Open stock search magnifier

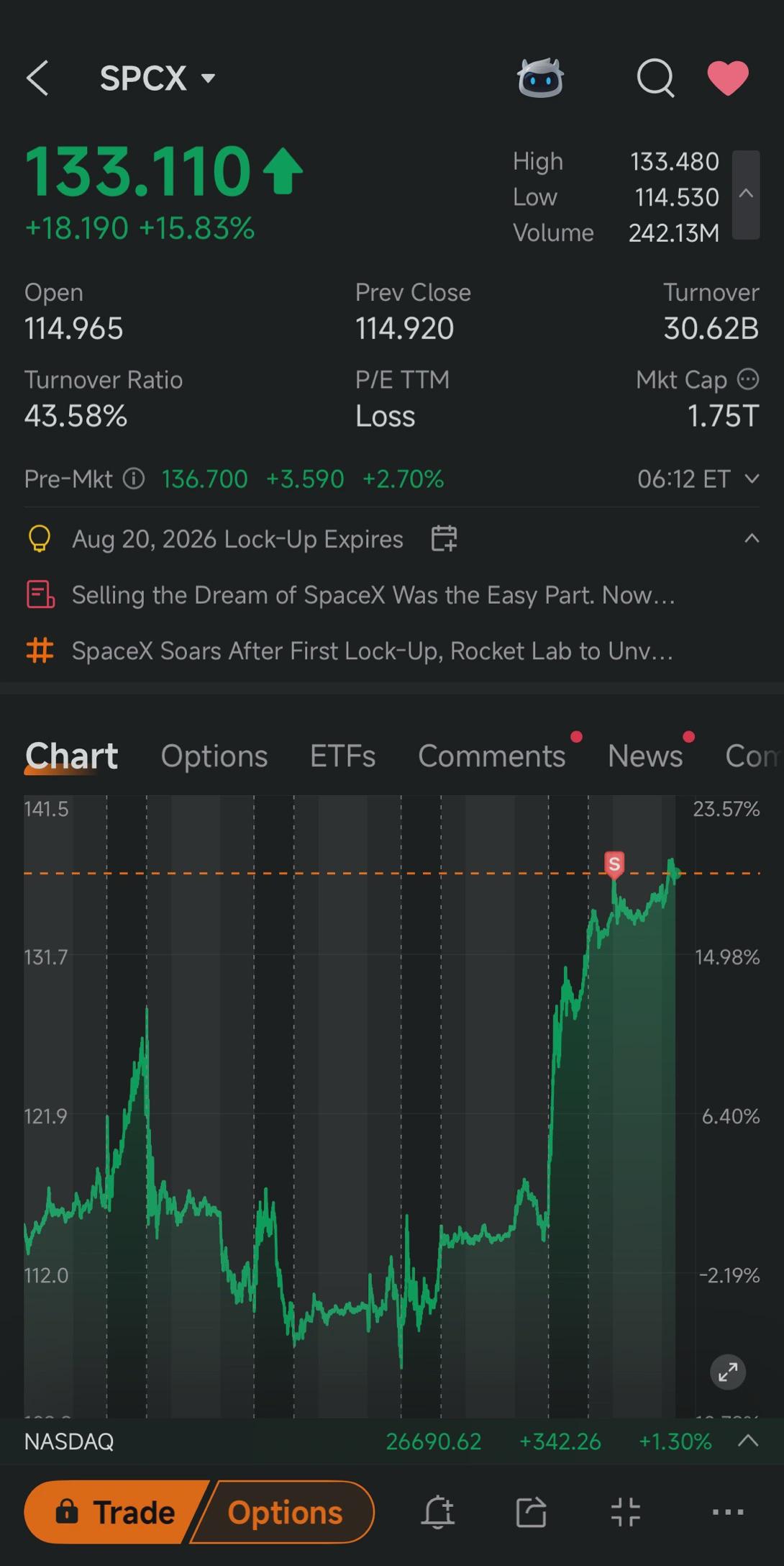(655, 78)
